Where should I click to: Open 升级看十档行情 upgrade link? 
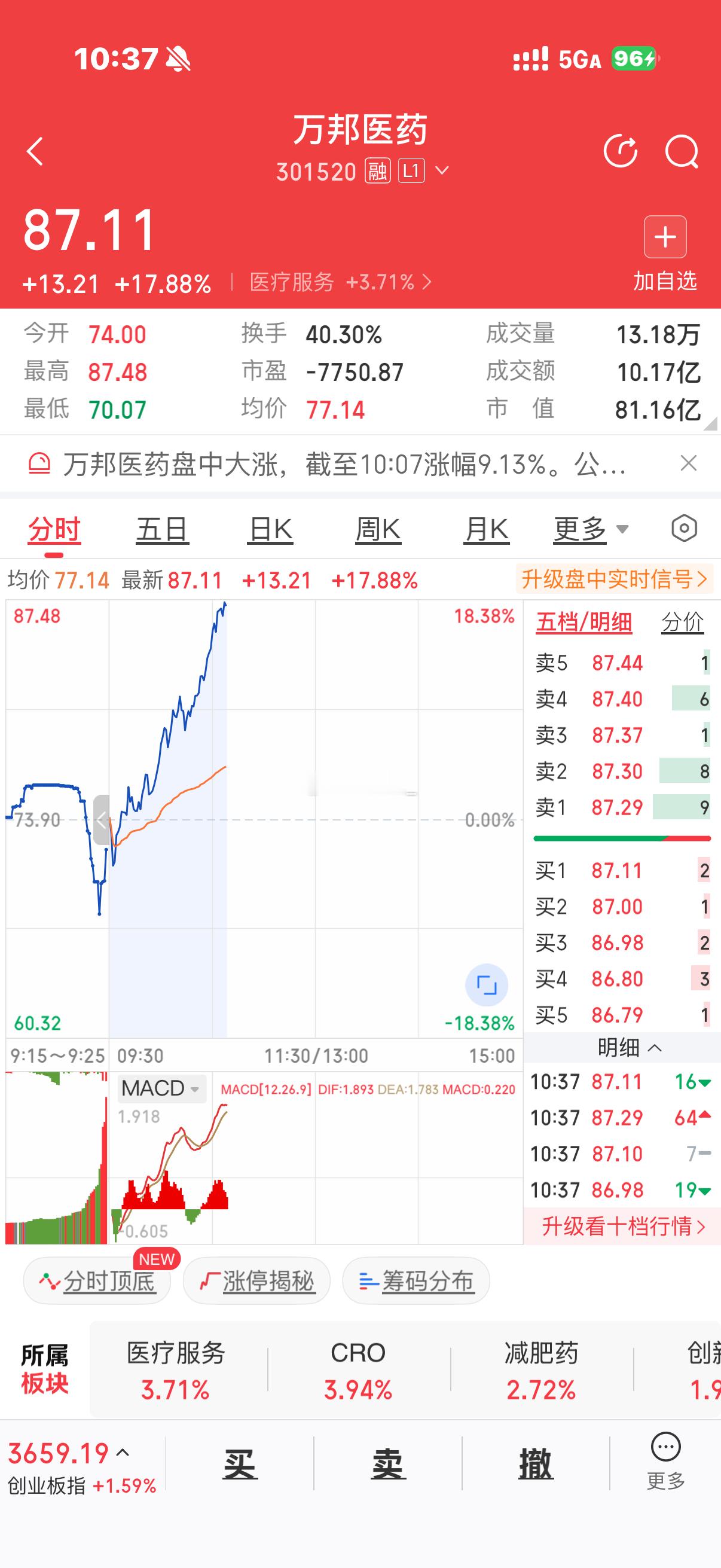click(x=622, y=1225)
